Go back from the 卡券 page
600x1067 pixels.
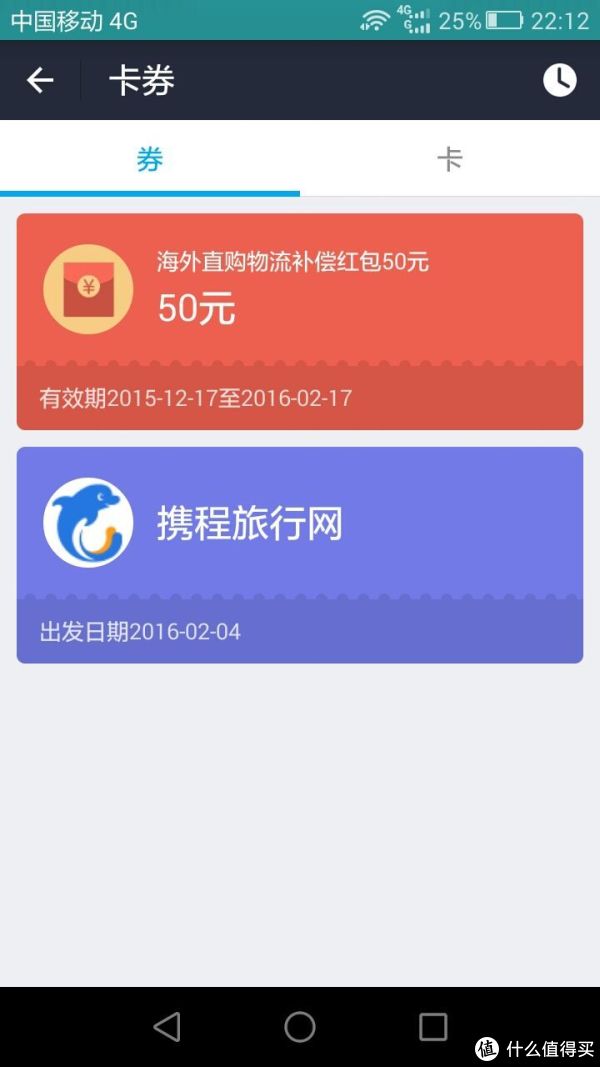tap(40, 80)
